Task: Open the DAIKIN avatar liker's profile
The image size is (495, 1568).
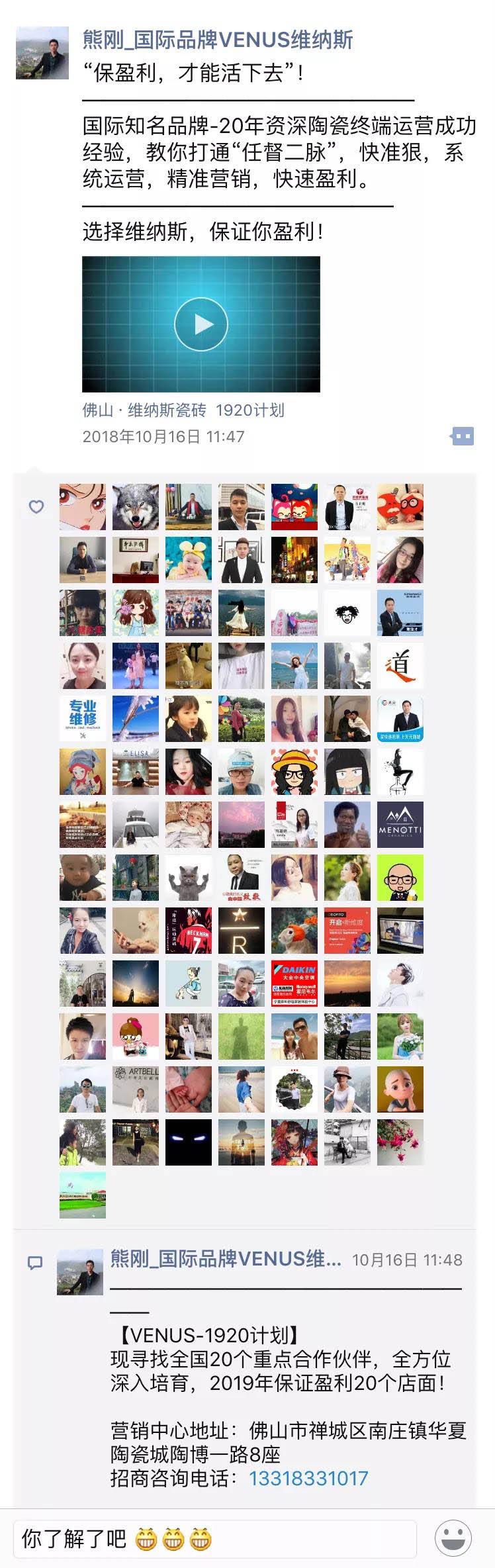Action: click(294, 984)
